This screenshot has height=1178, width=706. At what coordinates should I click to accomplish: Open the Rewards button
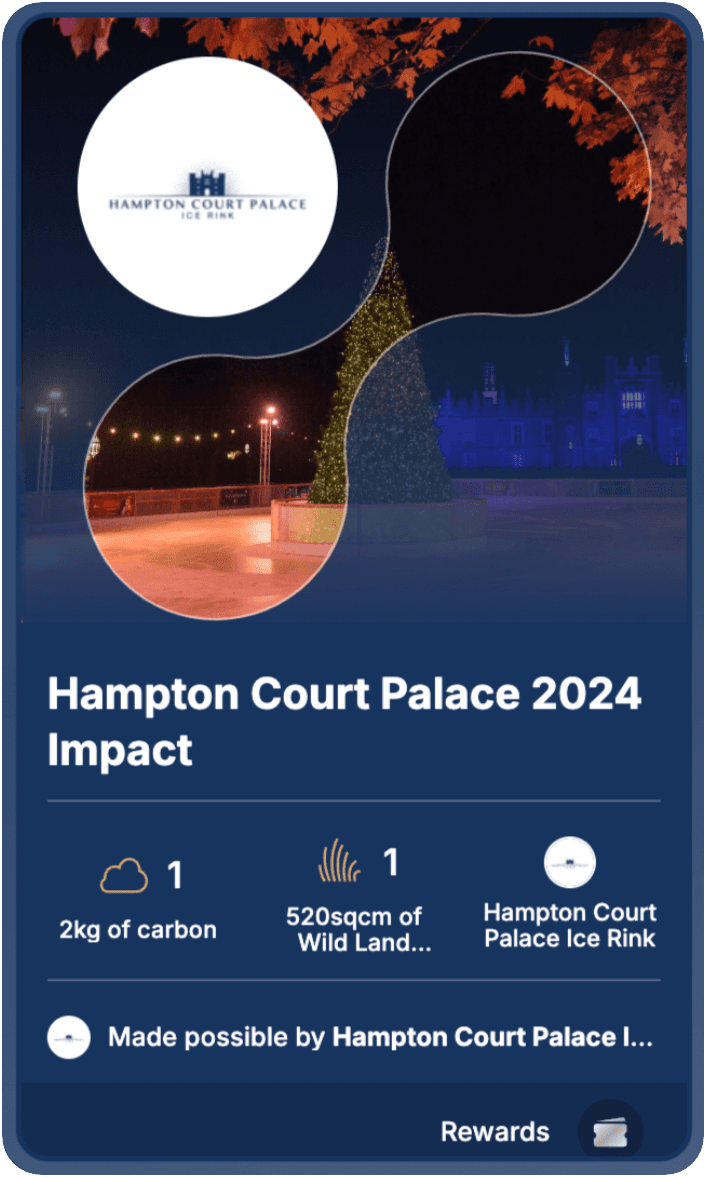(540, 1131)
